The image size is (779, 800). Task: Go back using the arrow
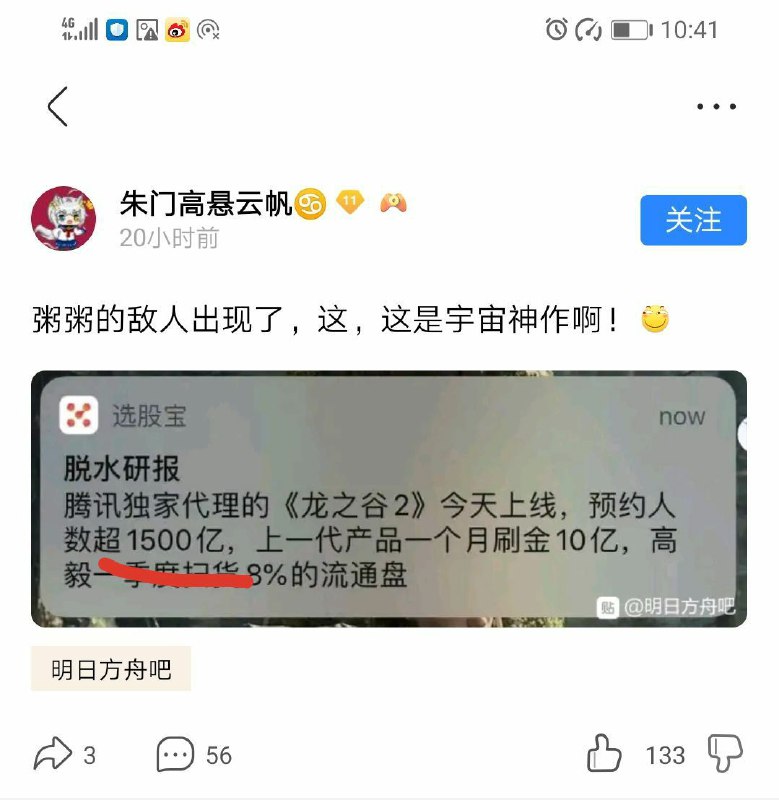pos(58,106)
